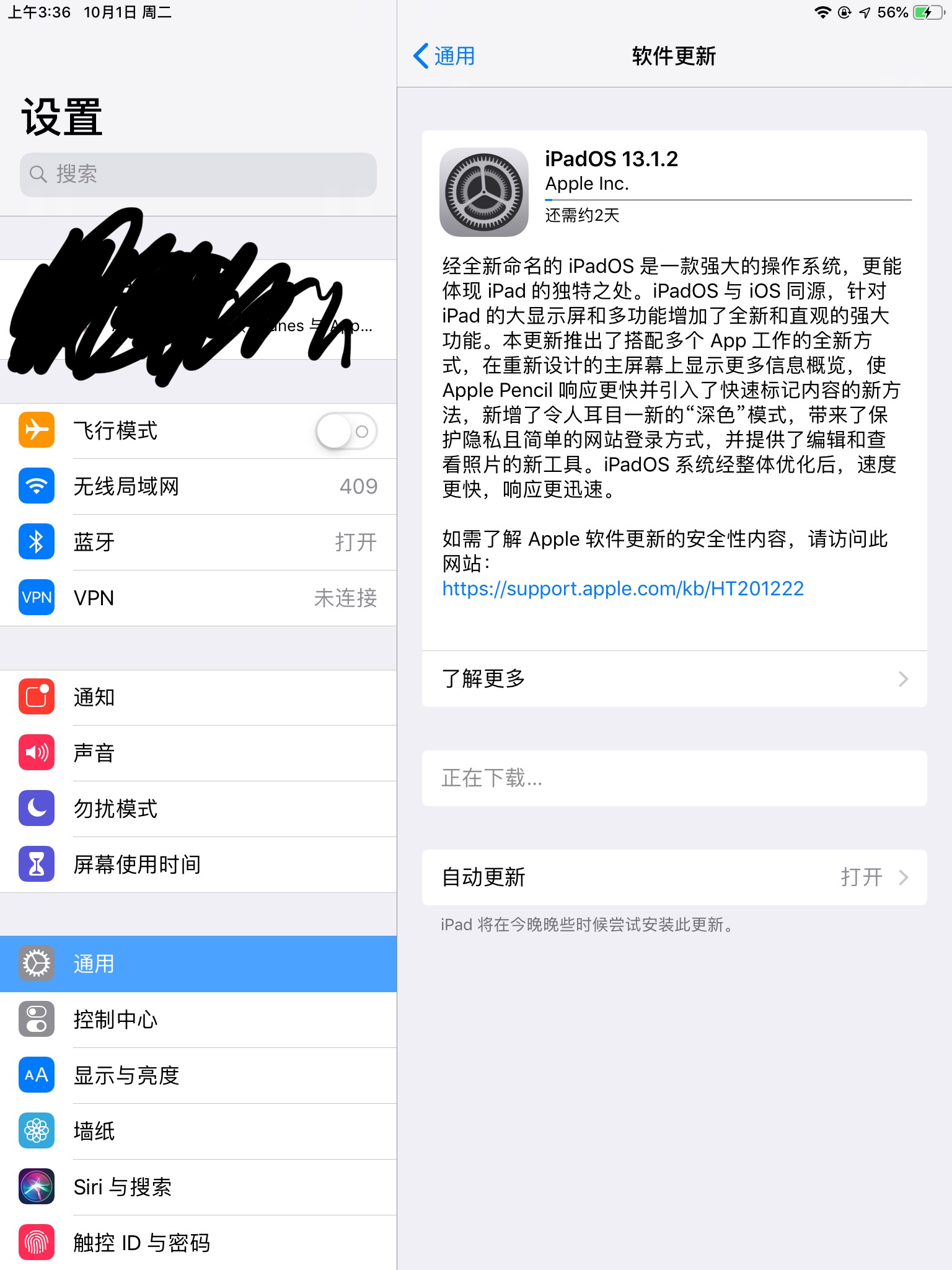Open 无线局域网 settings
The width and height of the screenshot is (952, 1270).
pos(198,487)
